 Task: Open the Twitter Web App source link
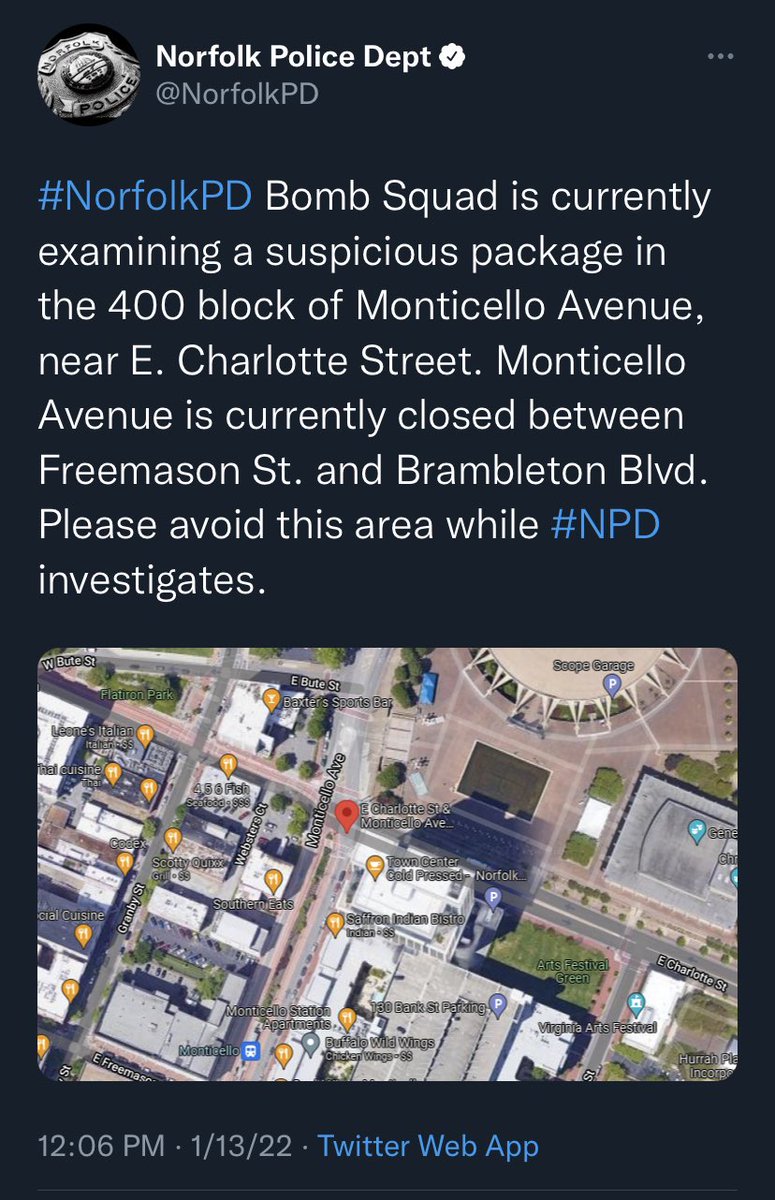[430, 1145]
